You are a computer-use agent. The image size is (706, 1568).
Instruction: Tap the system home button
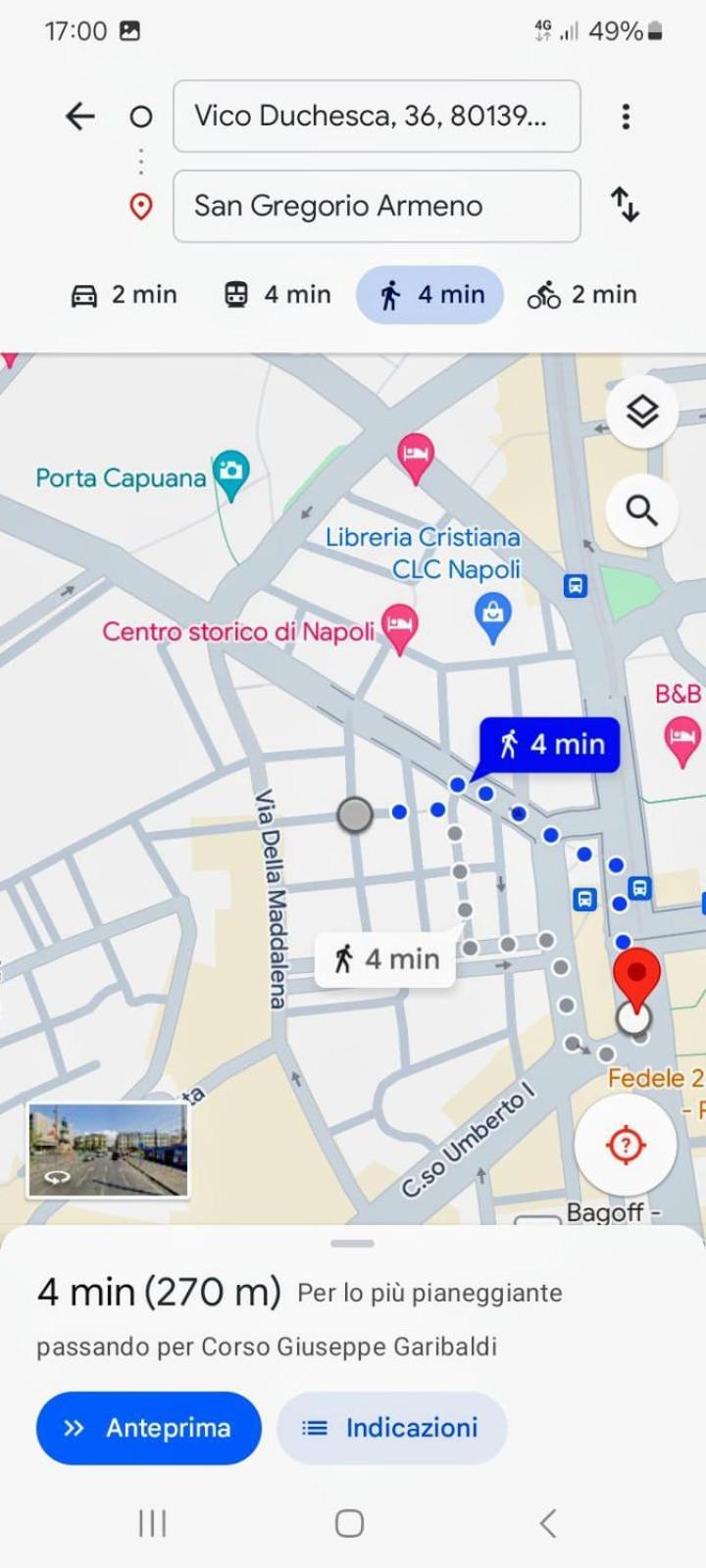(350, 1523)
